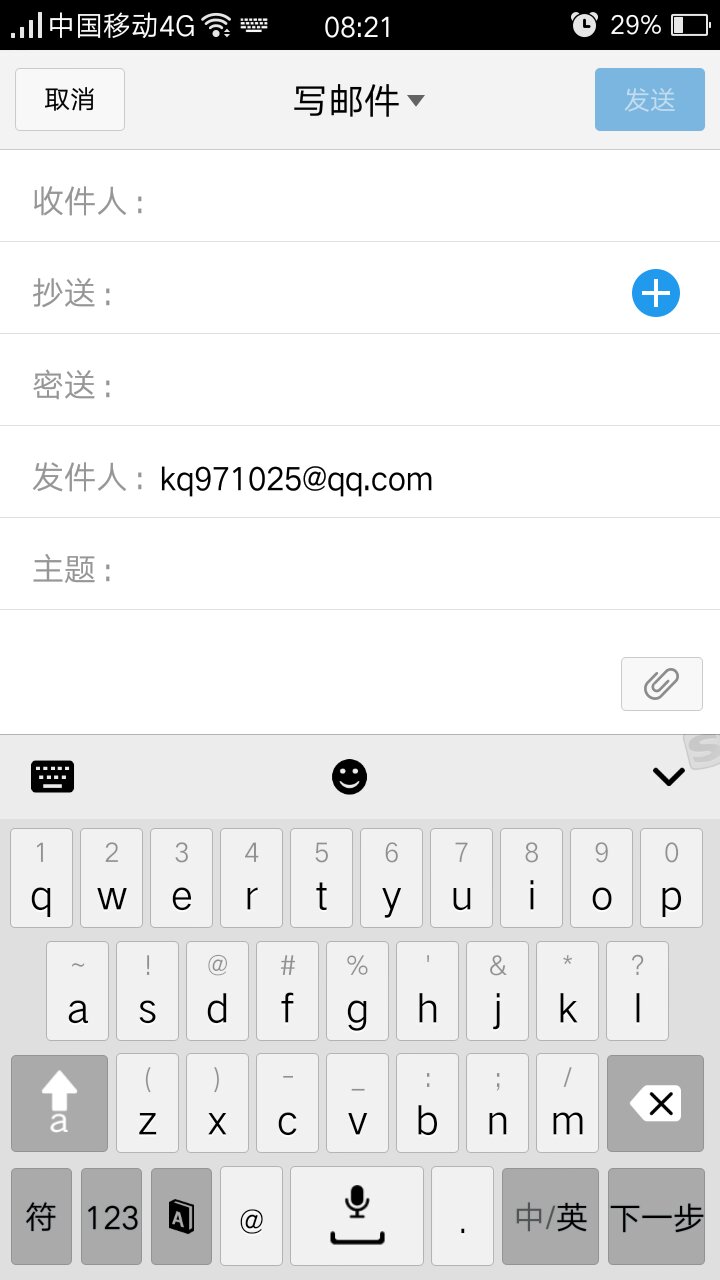Open the attachment paperclip icon
Screen dimensions: 720x1280
(x=661, y=684)
